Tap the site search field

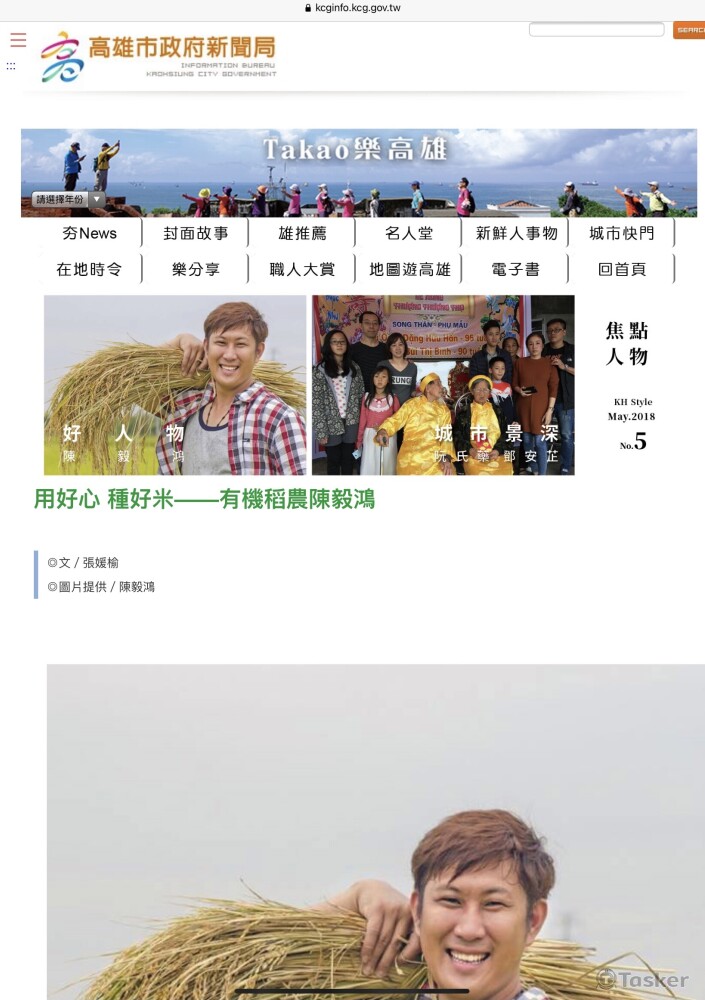[596, 30]
